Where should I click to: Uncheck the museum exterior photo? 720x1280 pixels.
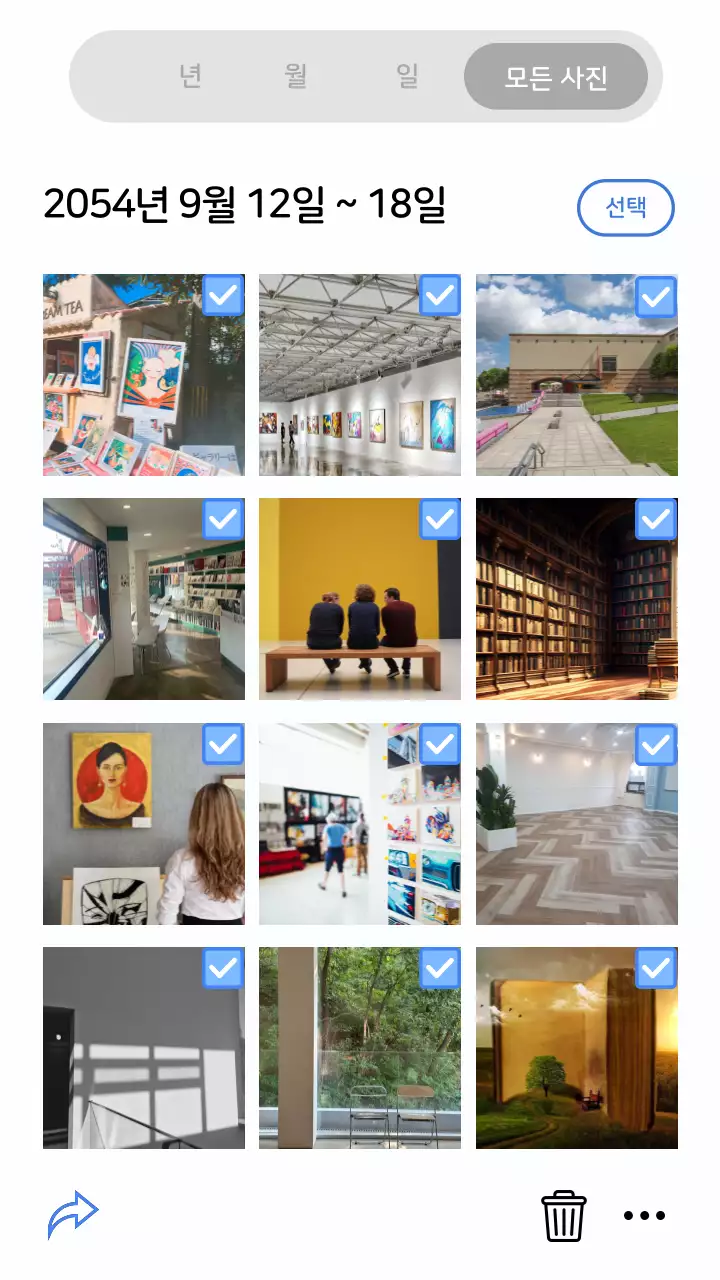click(x=656, y=296)
